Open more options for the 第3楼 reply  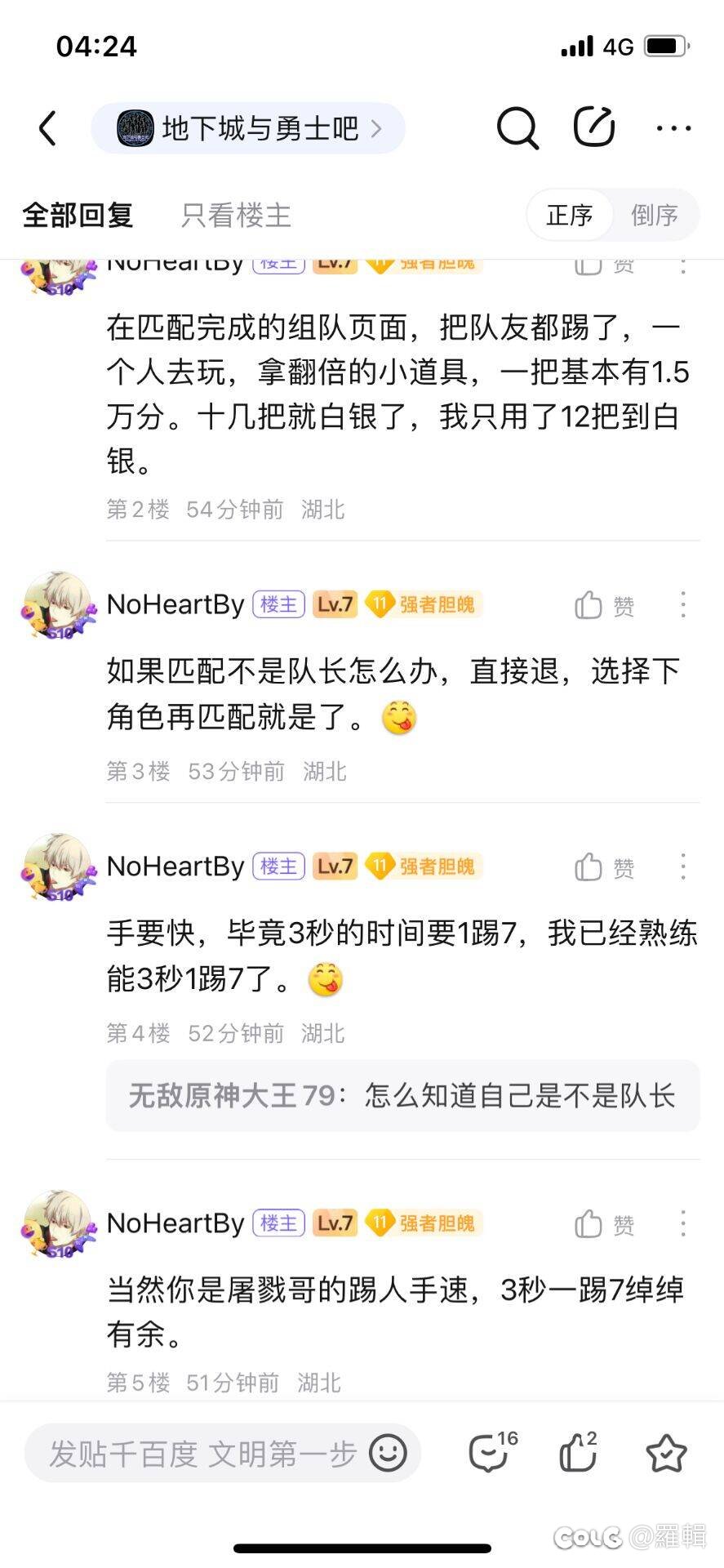(683, 604)
